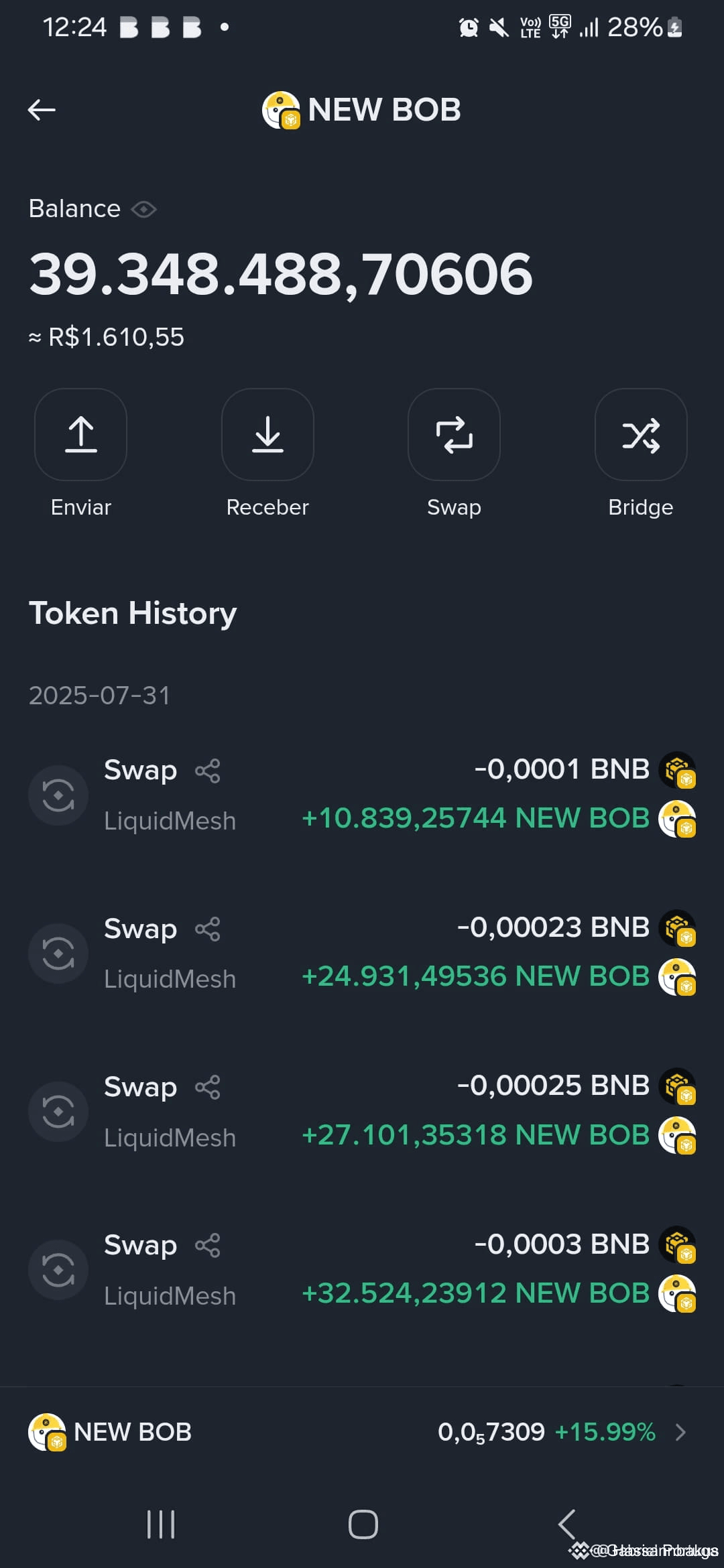724x1568 pixels.
Task: Tap the Enviar button
Action: pyautogui.click(x=81, y=434)
